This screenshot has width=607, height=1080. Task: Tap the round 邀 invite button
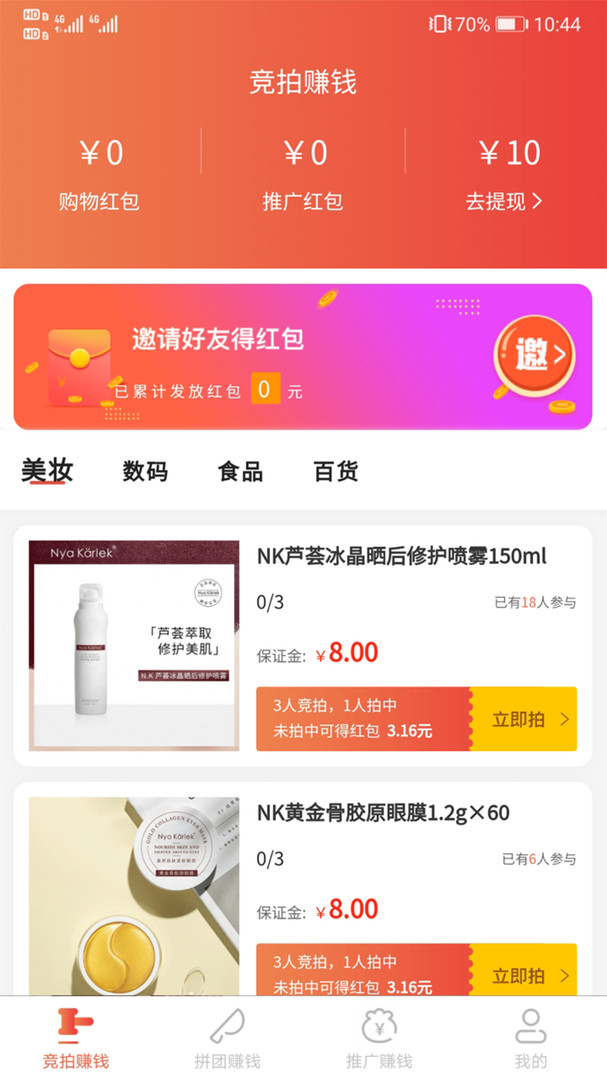(x=535, y=354)
